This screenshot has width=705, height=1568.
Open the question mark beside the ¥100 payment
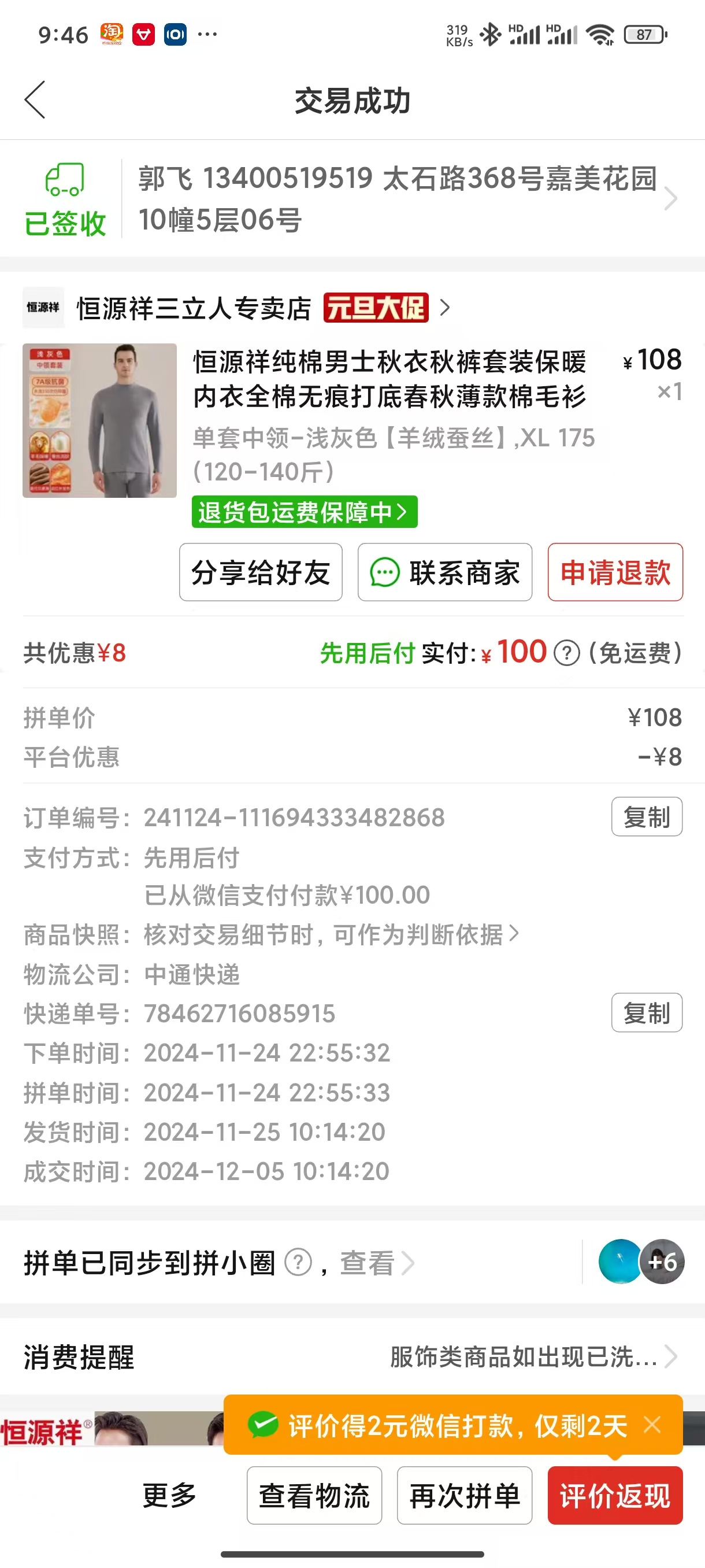point(567,654)
